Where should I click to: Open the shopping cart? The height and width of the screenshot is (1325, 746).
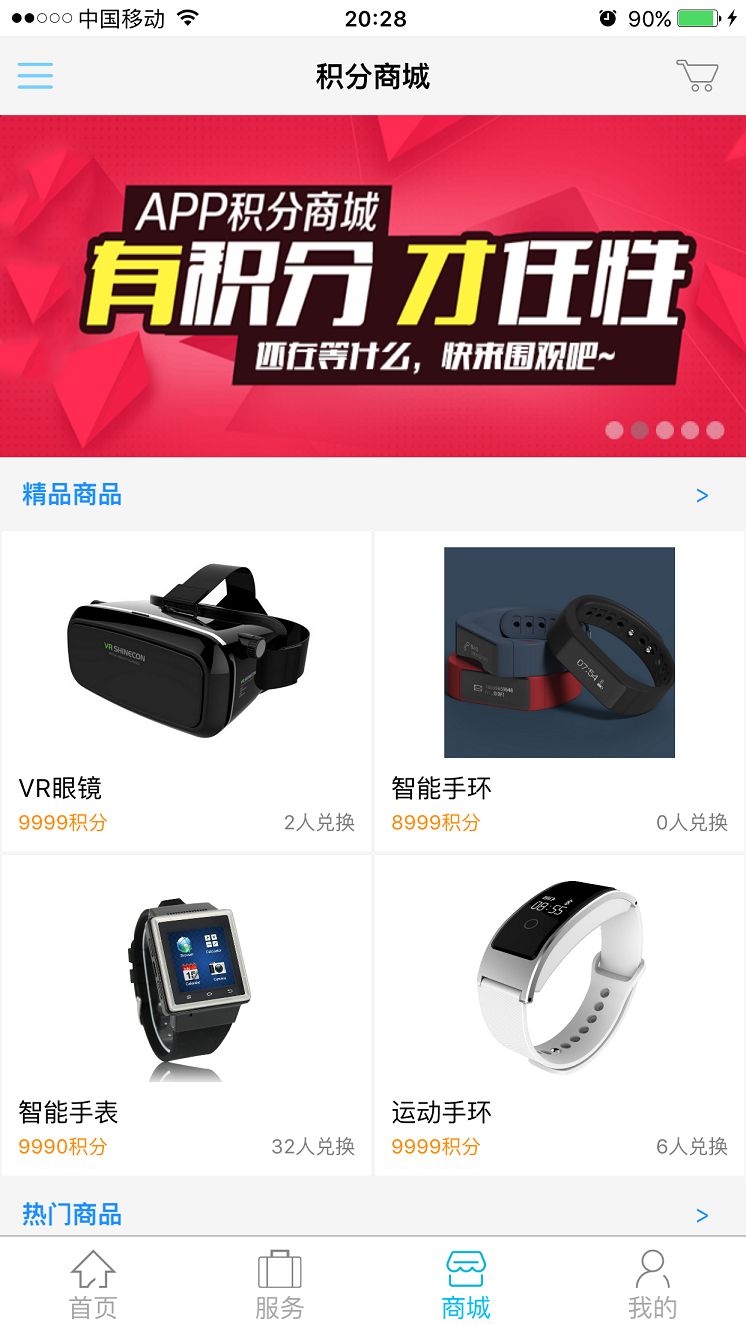coord(697,76)
